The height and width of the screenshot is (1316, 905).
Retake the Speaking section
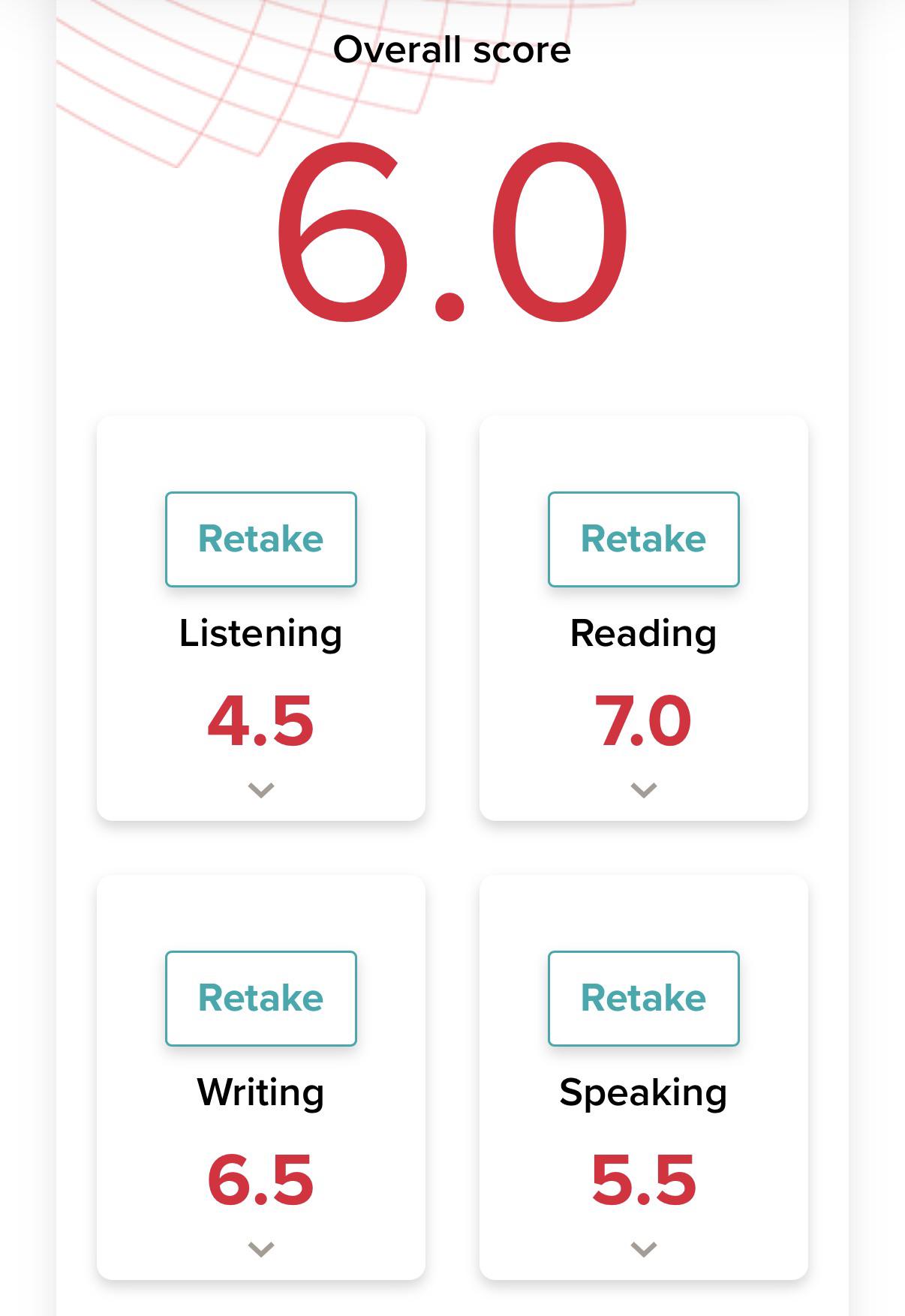click(643, 998)
